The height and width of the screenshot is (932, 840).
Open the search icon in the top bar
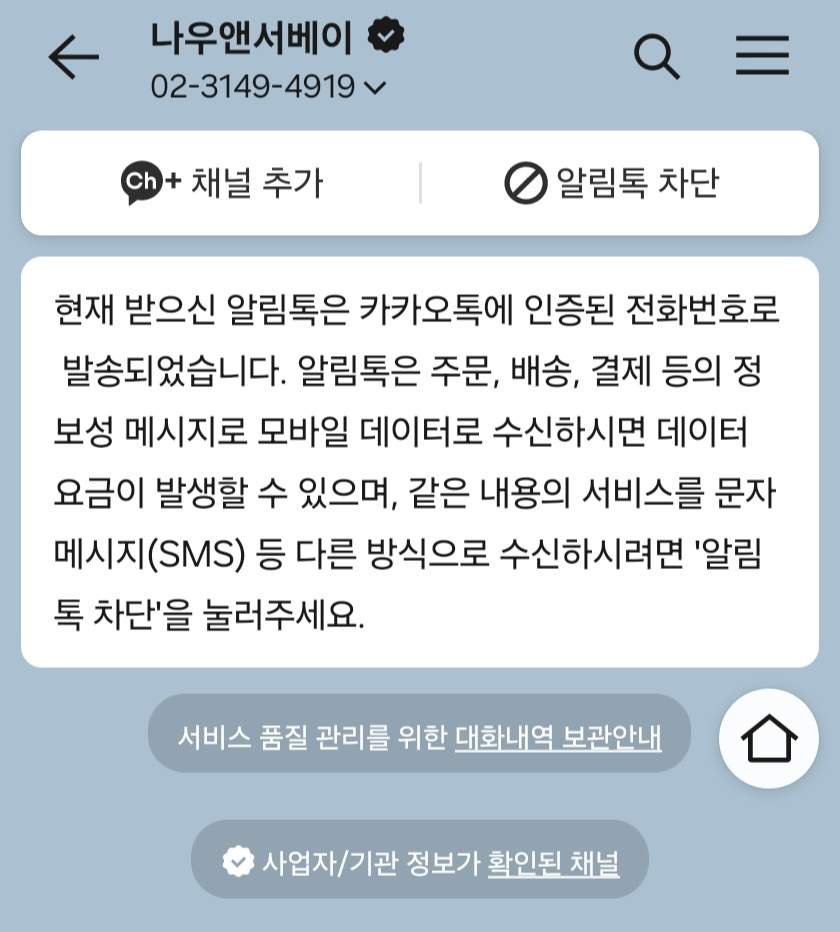tap(657, 57)
